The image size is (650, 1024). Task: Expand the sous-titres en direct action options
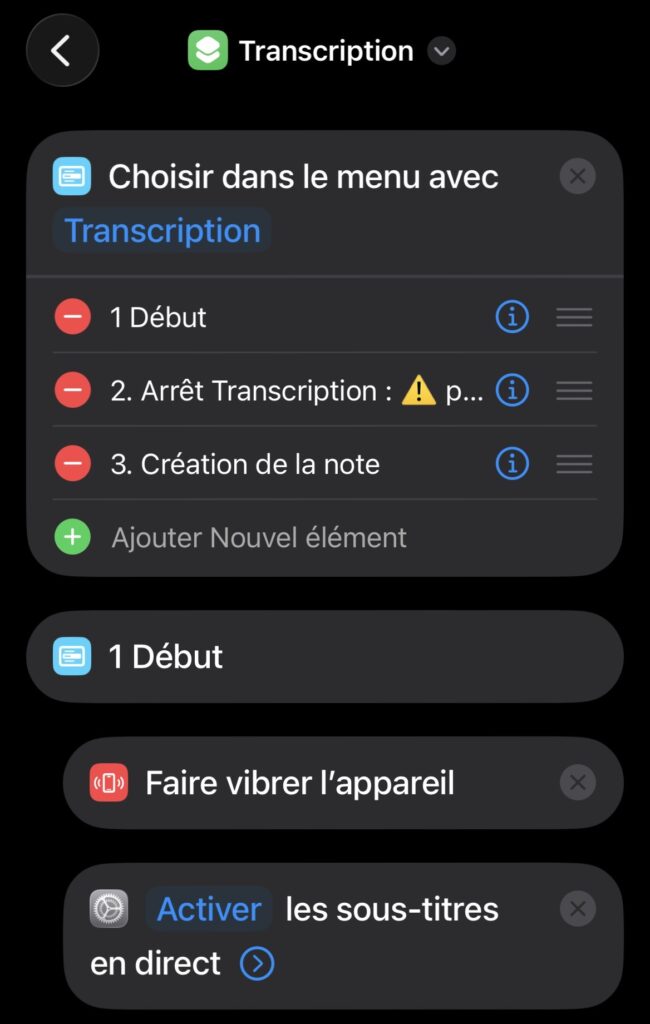coord(257,964)
